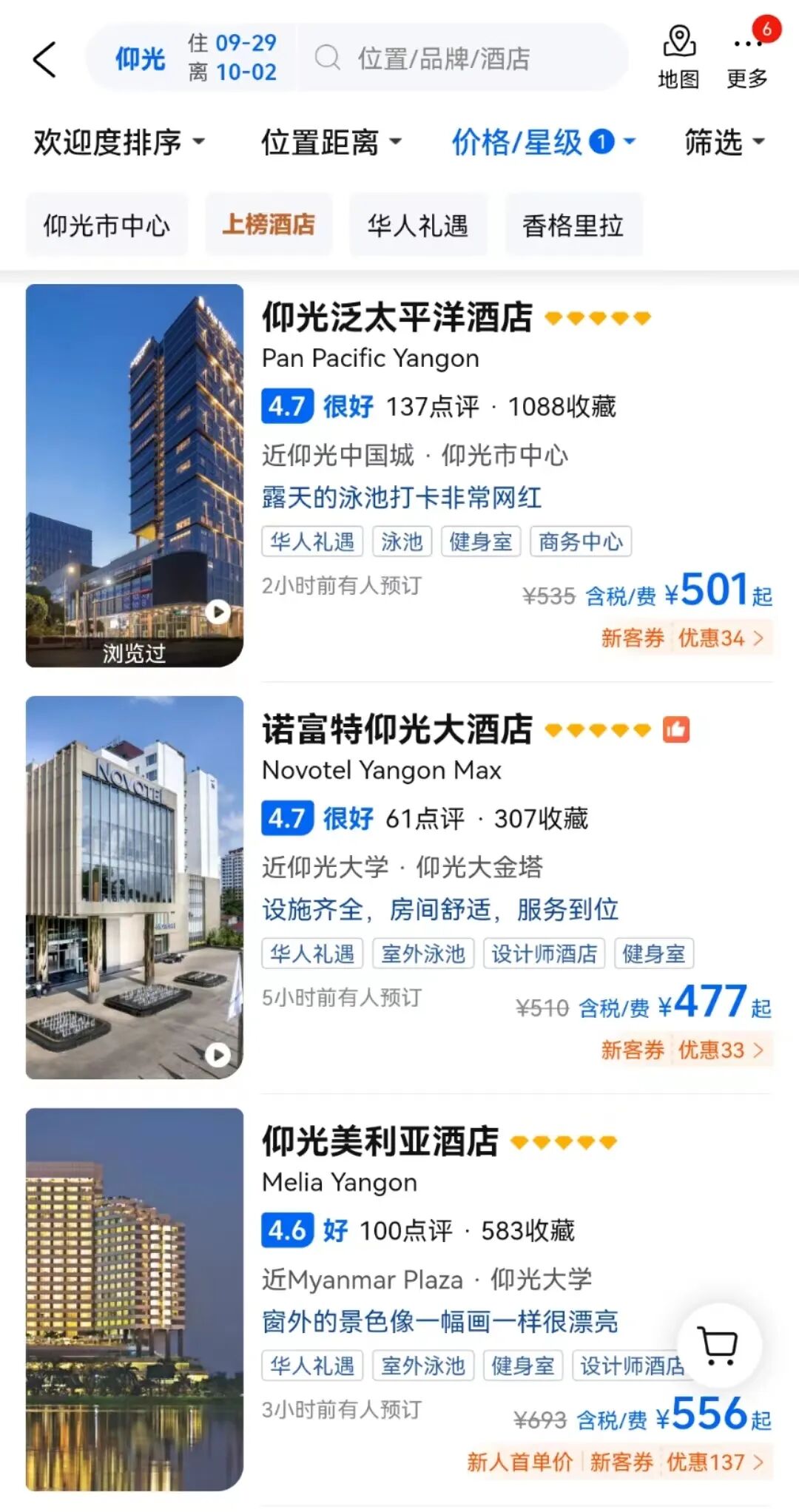
Task: Open the floating shopping cart
Action: click(718, 1344)
